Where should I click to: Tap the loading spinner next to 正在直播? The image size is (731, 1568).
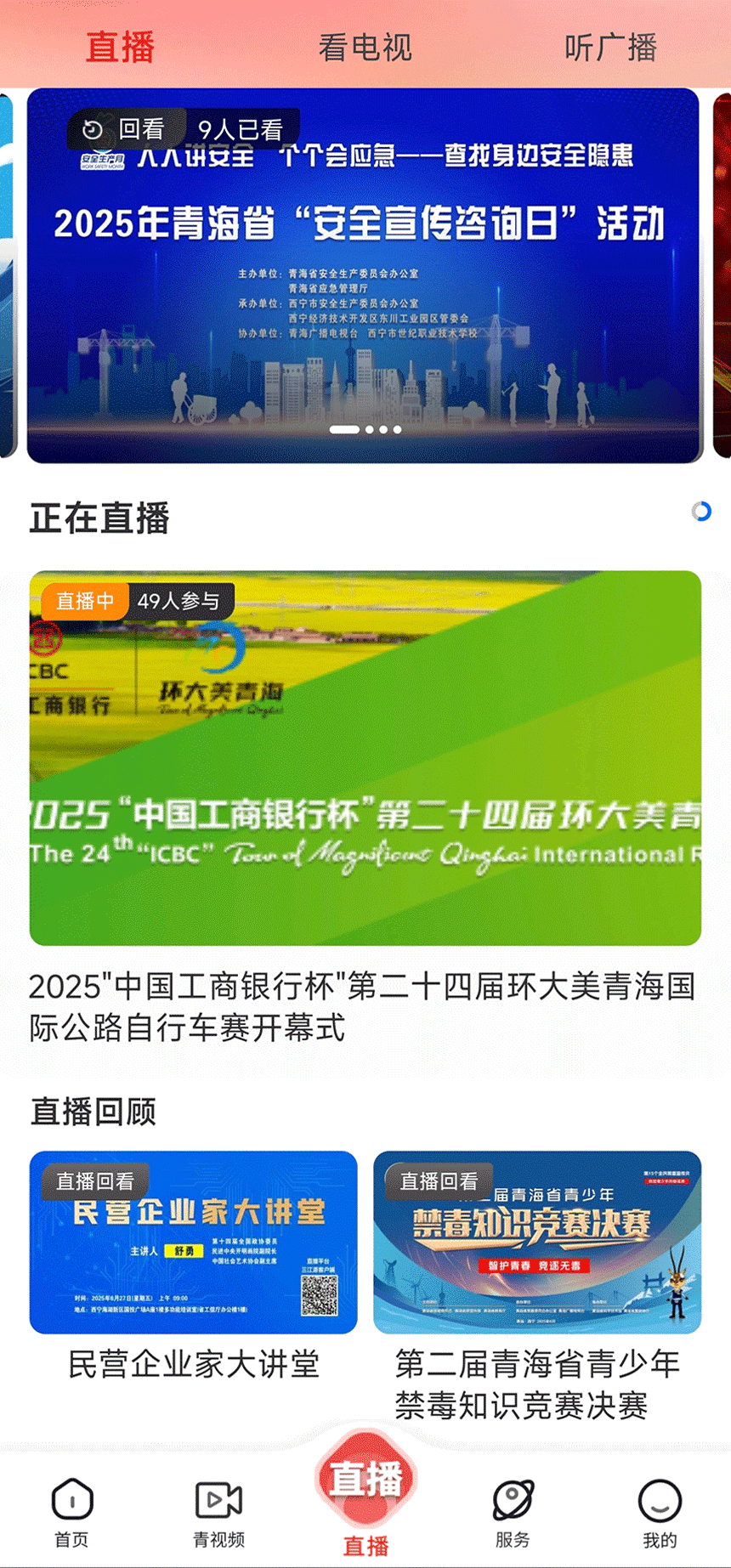coord(700,512)
